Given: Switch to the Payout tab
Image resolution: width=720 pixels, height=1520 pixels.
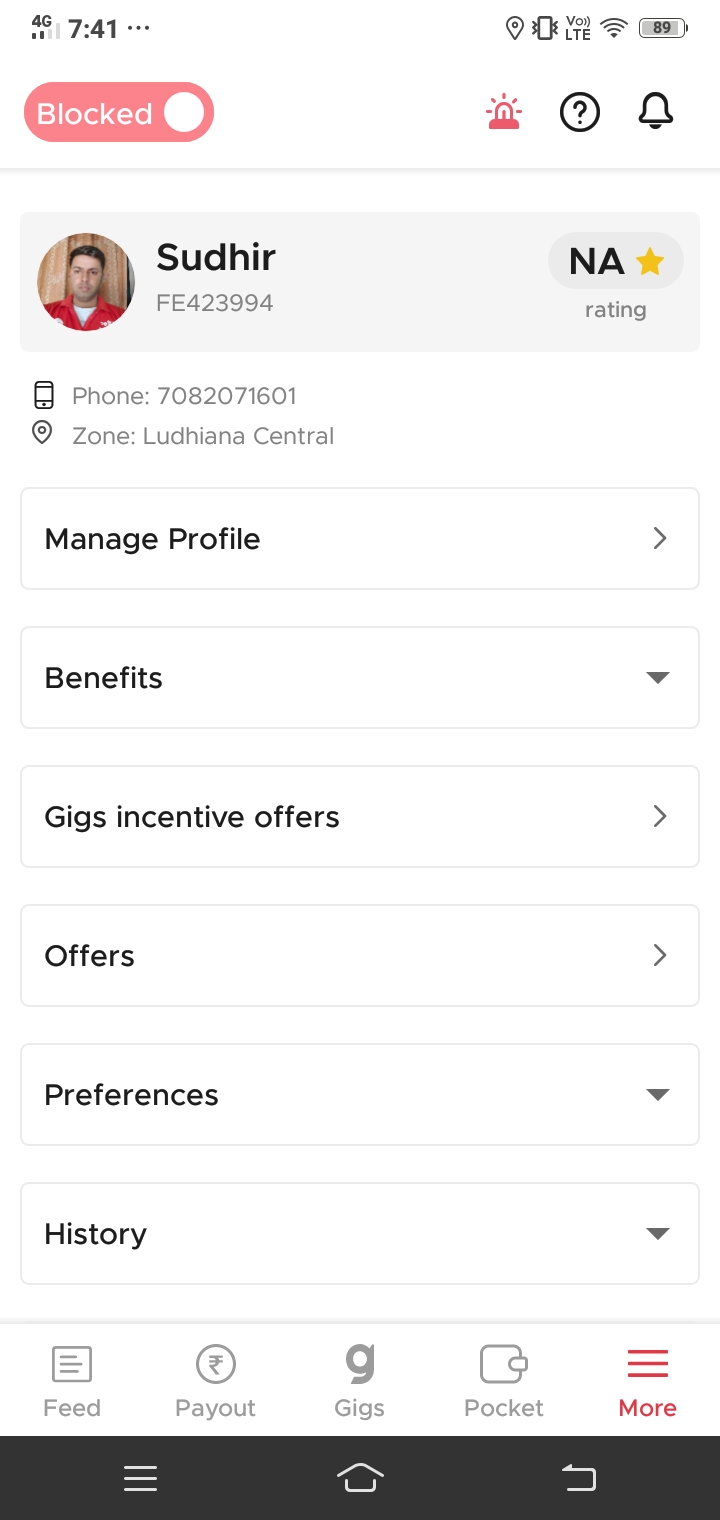Looking at the screenshot, I should pos(215,1381).
